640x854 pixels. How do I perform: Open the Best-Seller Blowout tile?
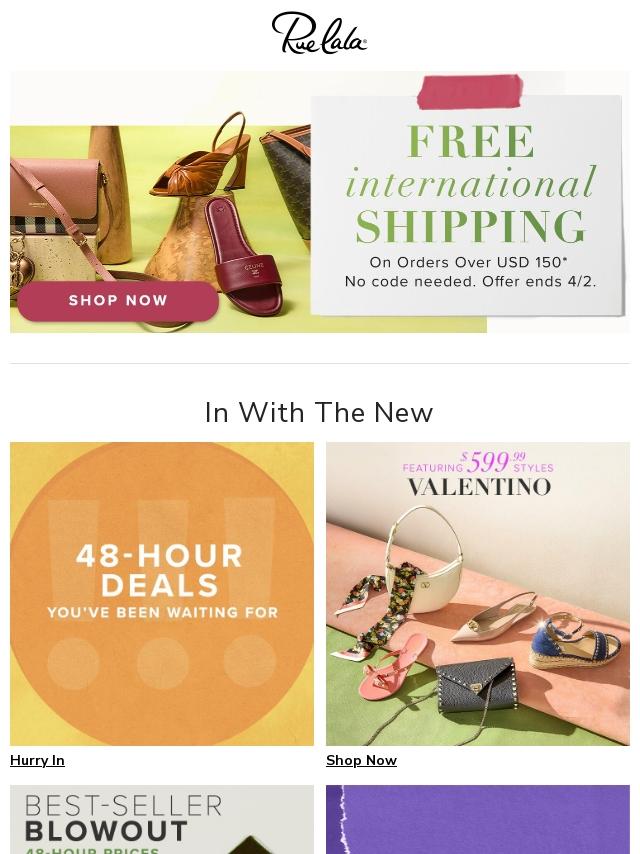tap(162, 820)
